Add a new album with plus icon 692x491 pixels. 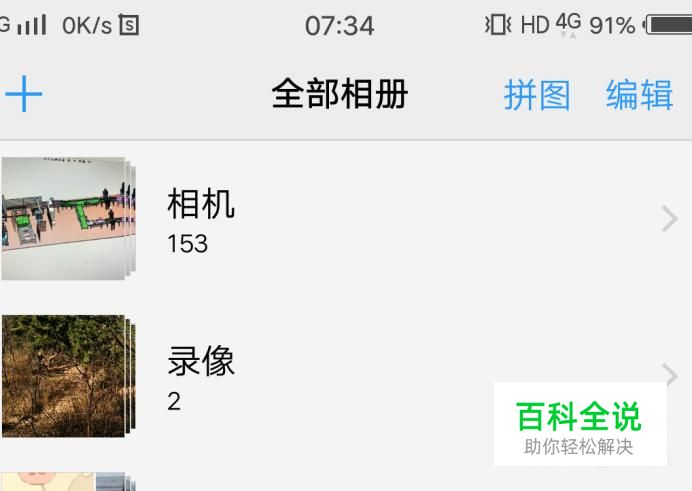pyautogui.click(x=24, y=94)
